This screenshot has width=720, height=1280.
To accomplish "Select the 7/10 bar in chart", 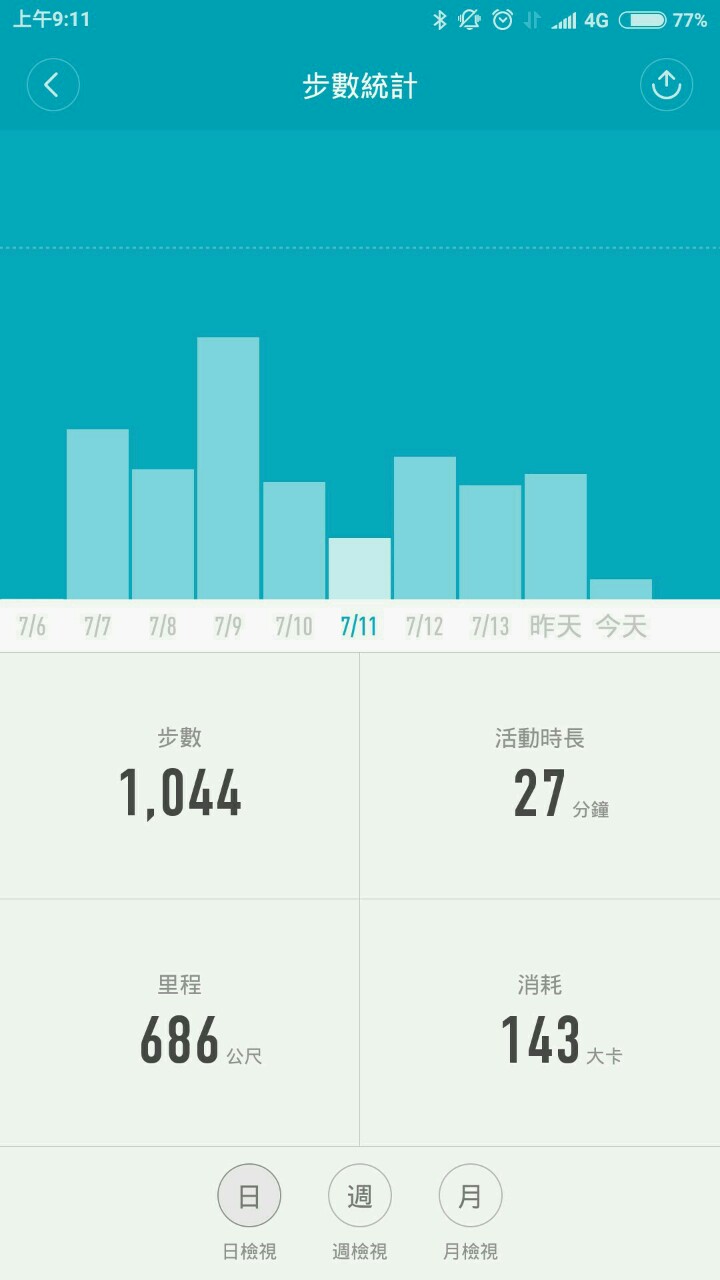I will click(294, 540).
